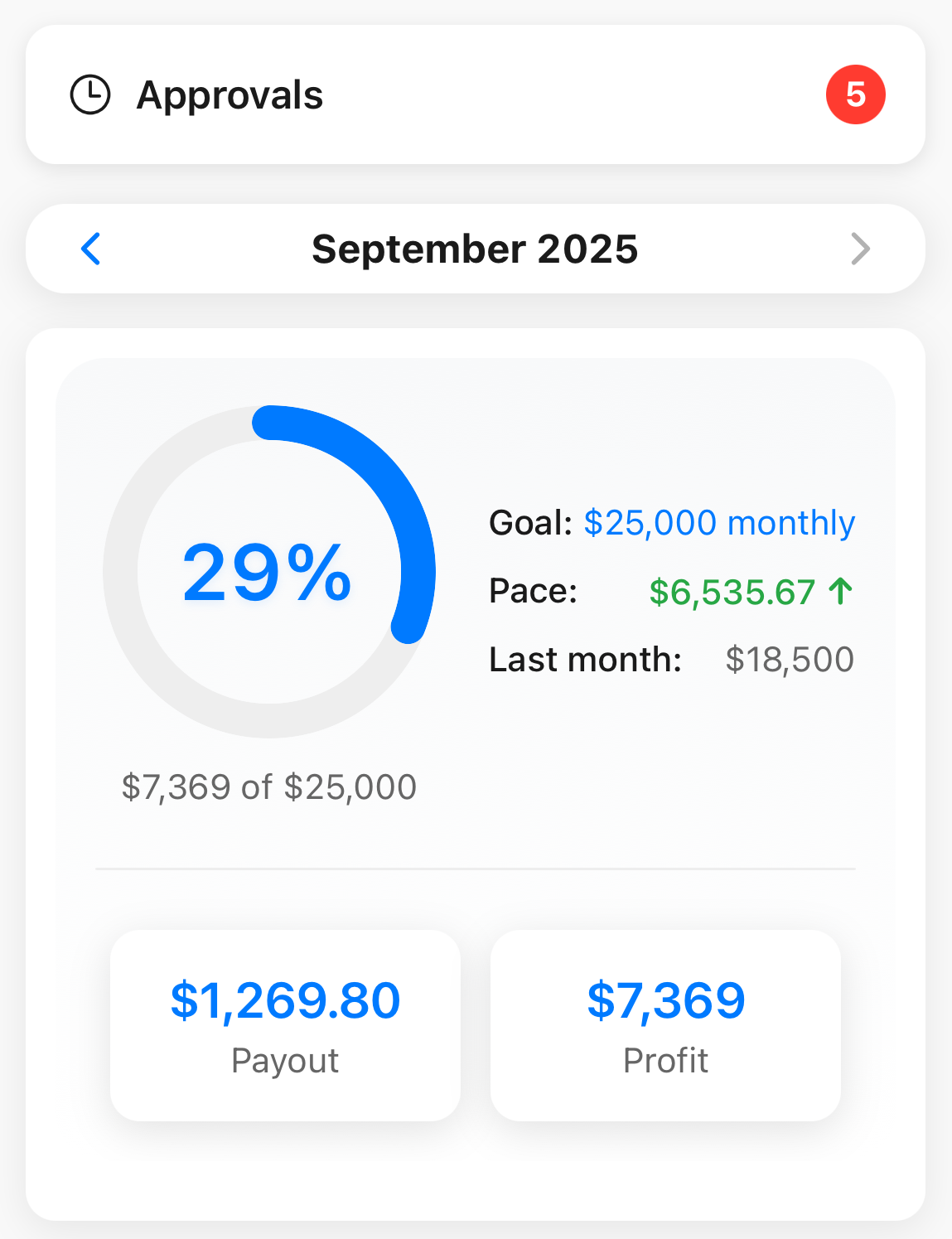The image size is (952, 1239).
Task: Click the clock icon next to Approvals
Action: (90, 94)
